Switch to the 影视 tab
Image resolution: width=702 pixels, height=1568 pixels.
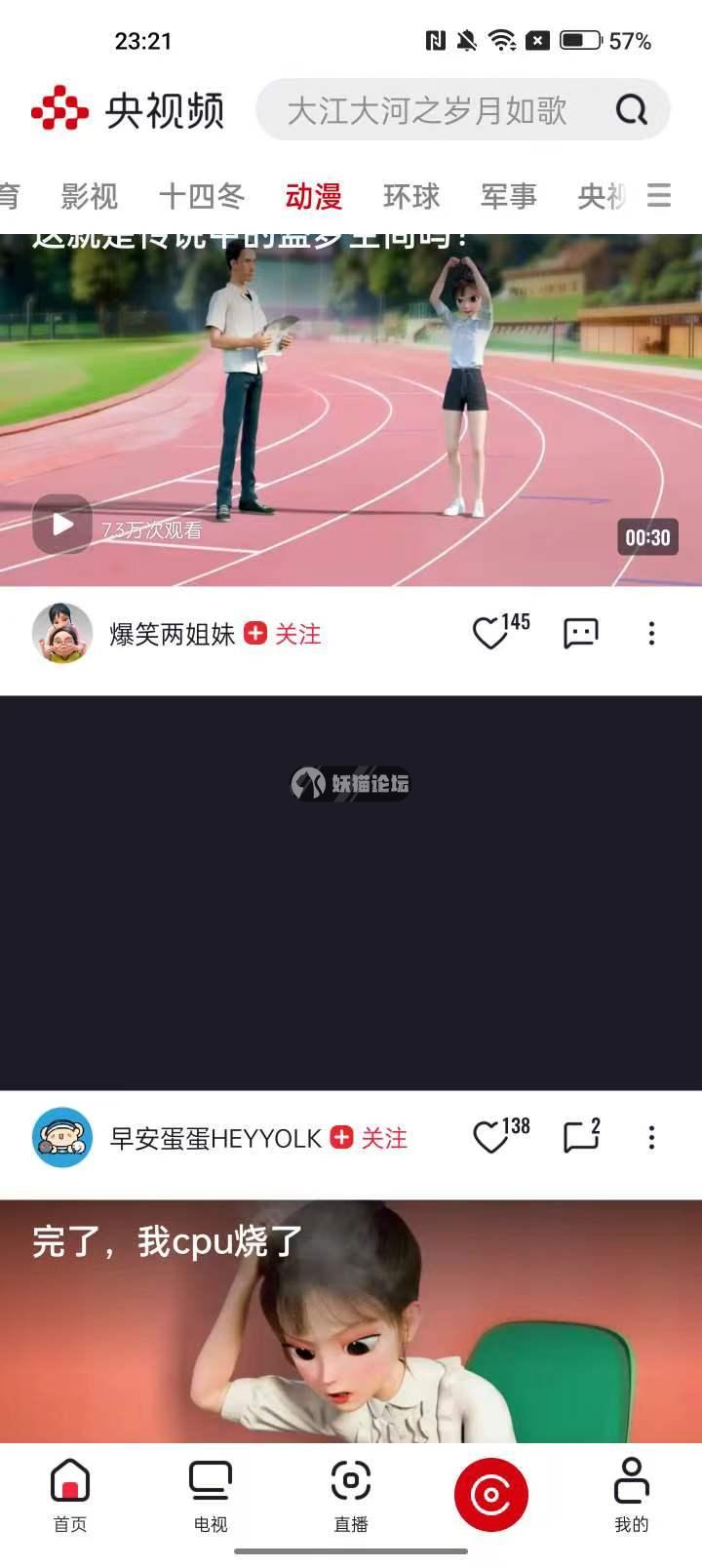[89, 196]
